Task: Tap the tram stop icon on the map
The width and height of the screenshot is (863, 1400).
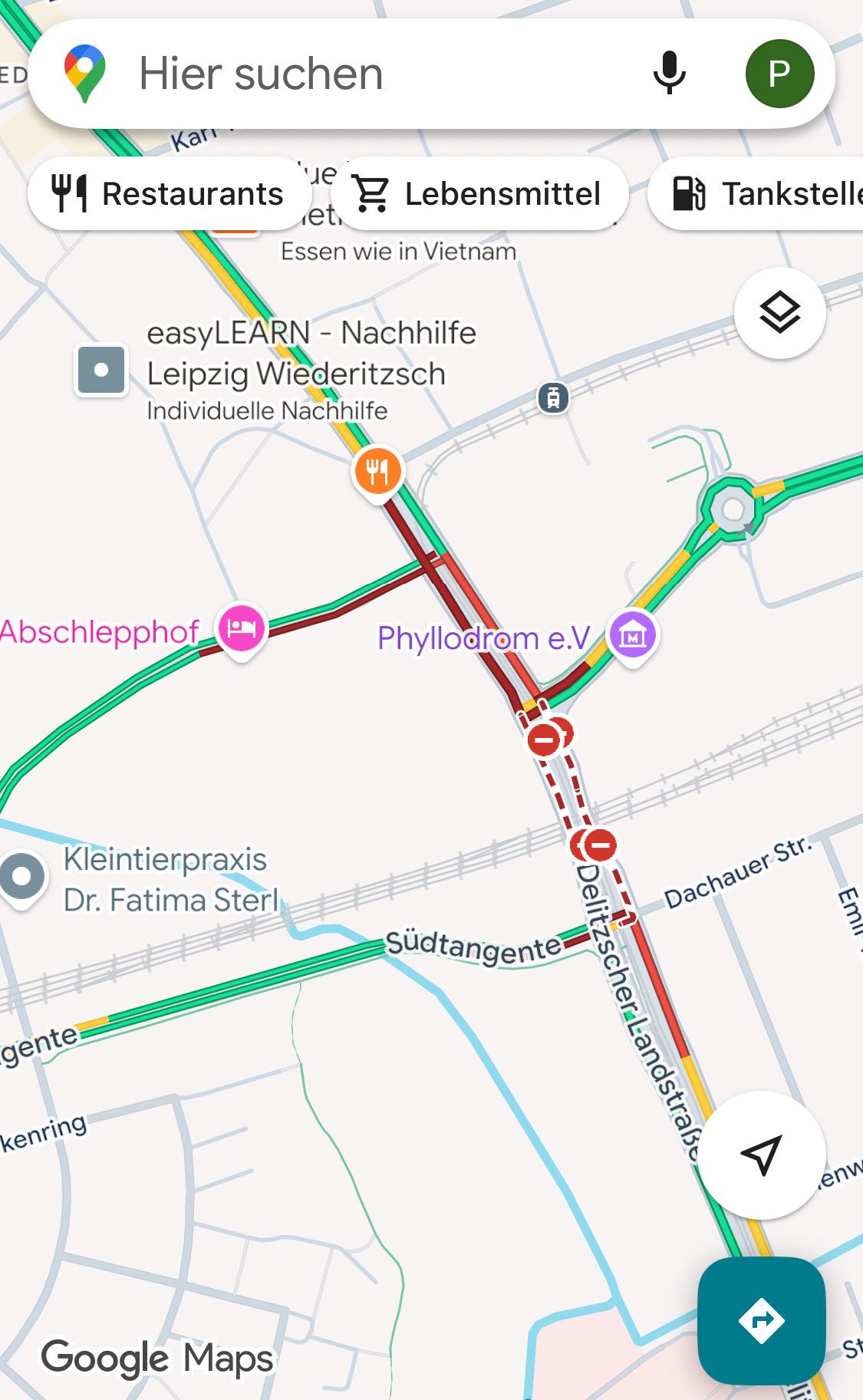Action: point(553,399)
